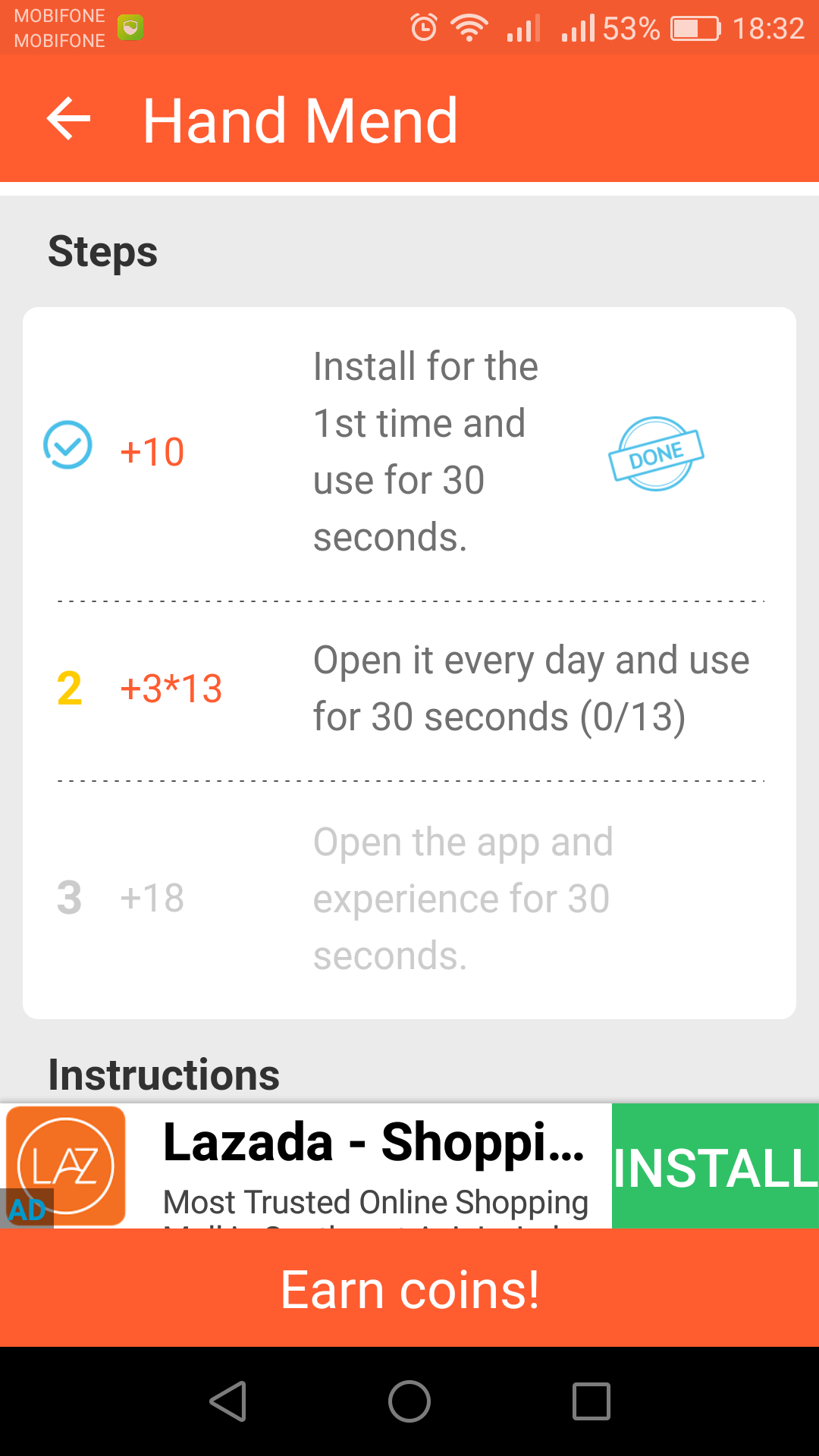This screenshot has height=1456, width=819.
Task: Tap the Earn coins! button
Action: coord(409,1289)
